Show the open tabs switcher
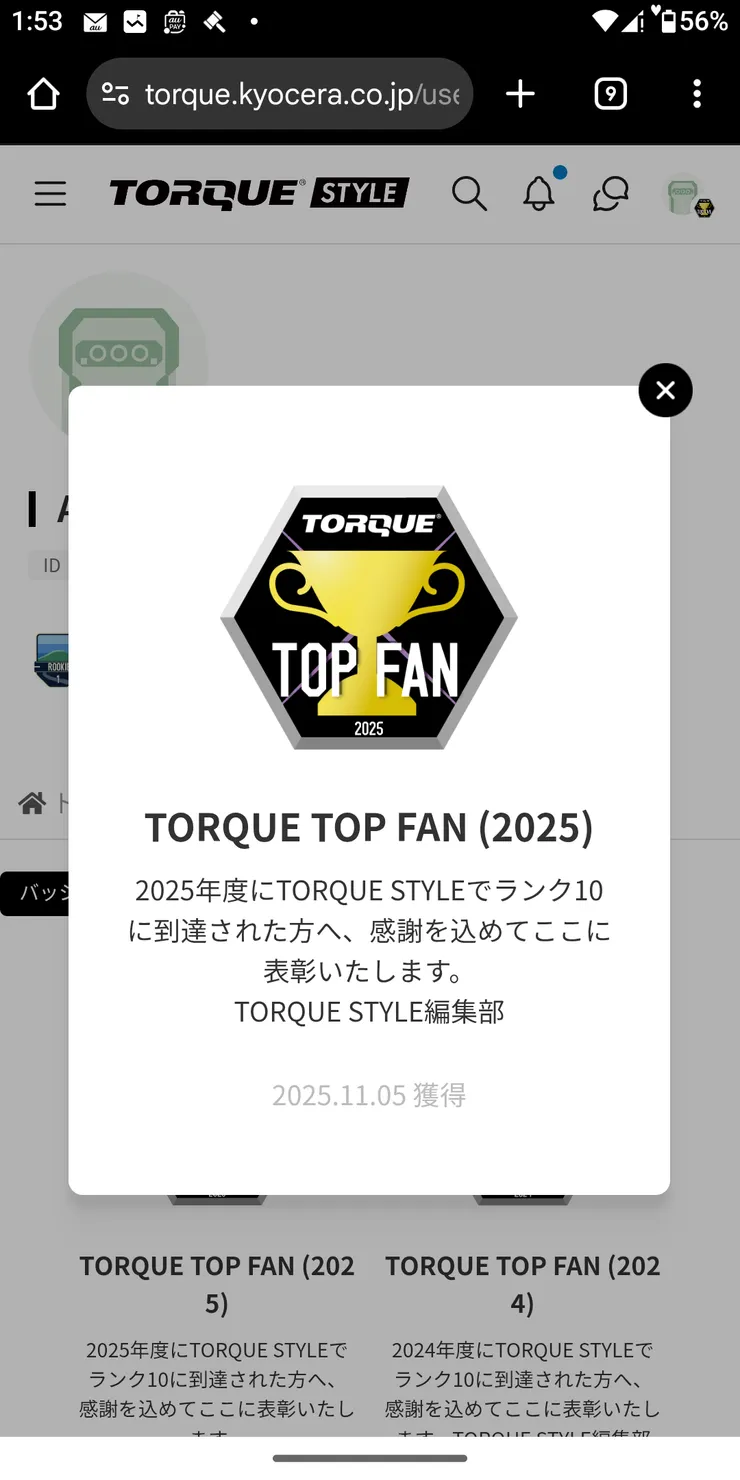The width and height of the screenshot is (740, 1480). [610, 94]
